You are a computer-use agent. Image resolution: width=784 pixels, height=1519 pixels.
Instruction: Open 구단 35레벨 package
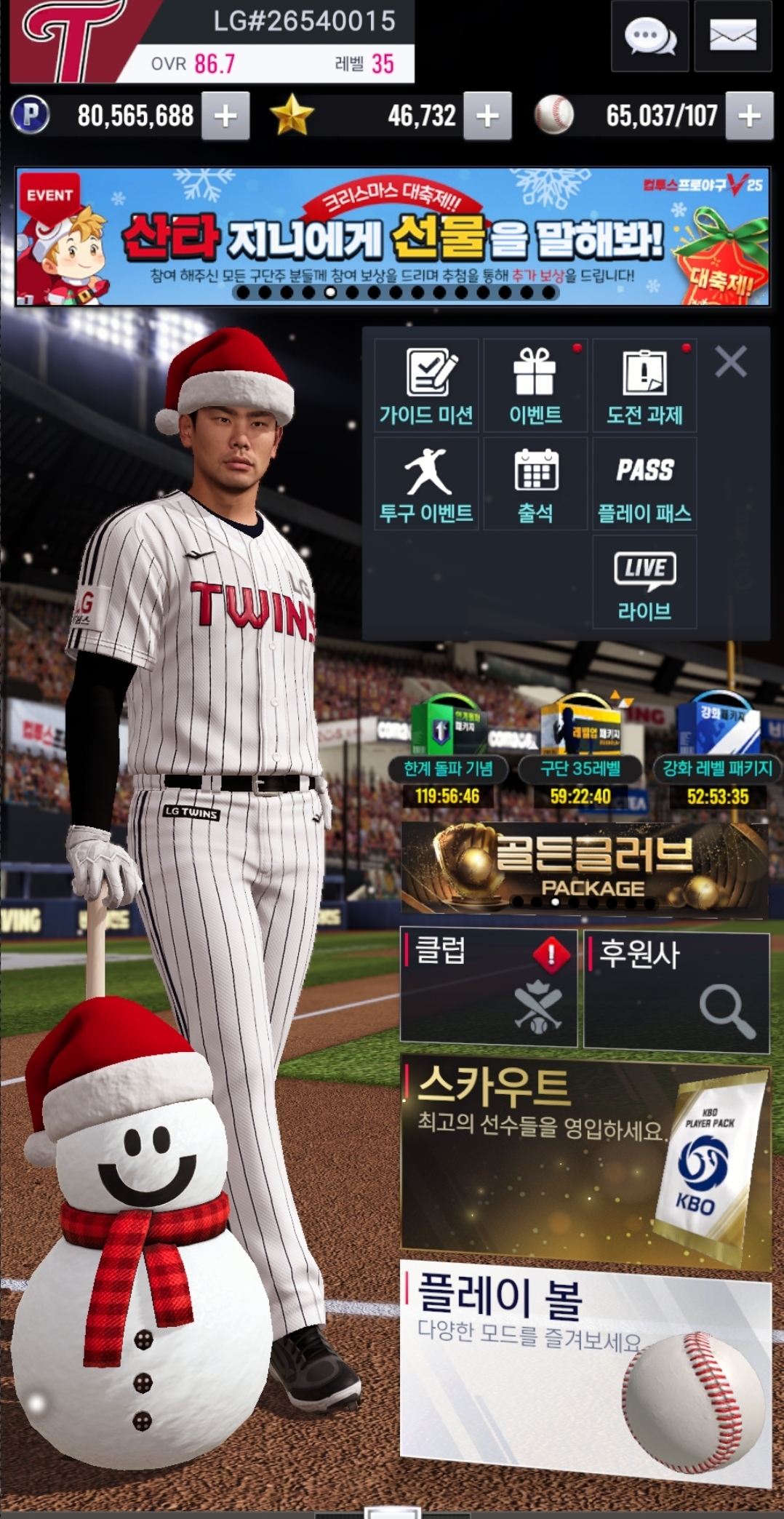coord(580,749)
